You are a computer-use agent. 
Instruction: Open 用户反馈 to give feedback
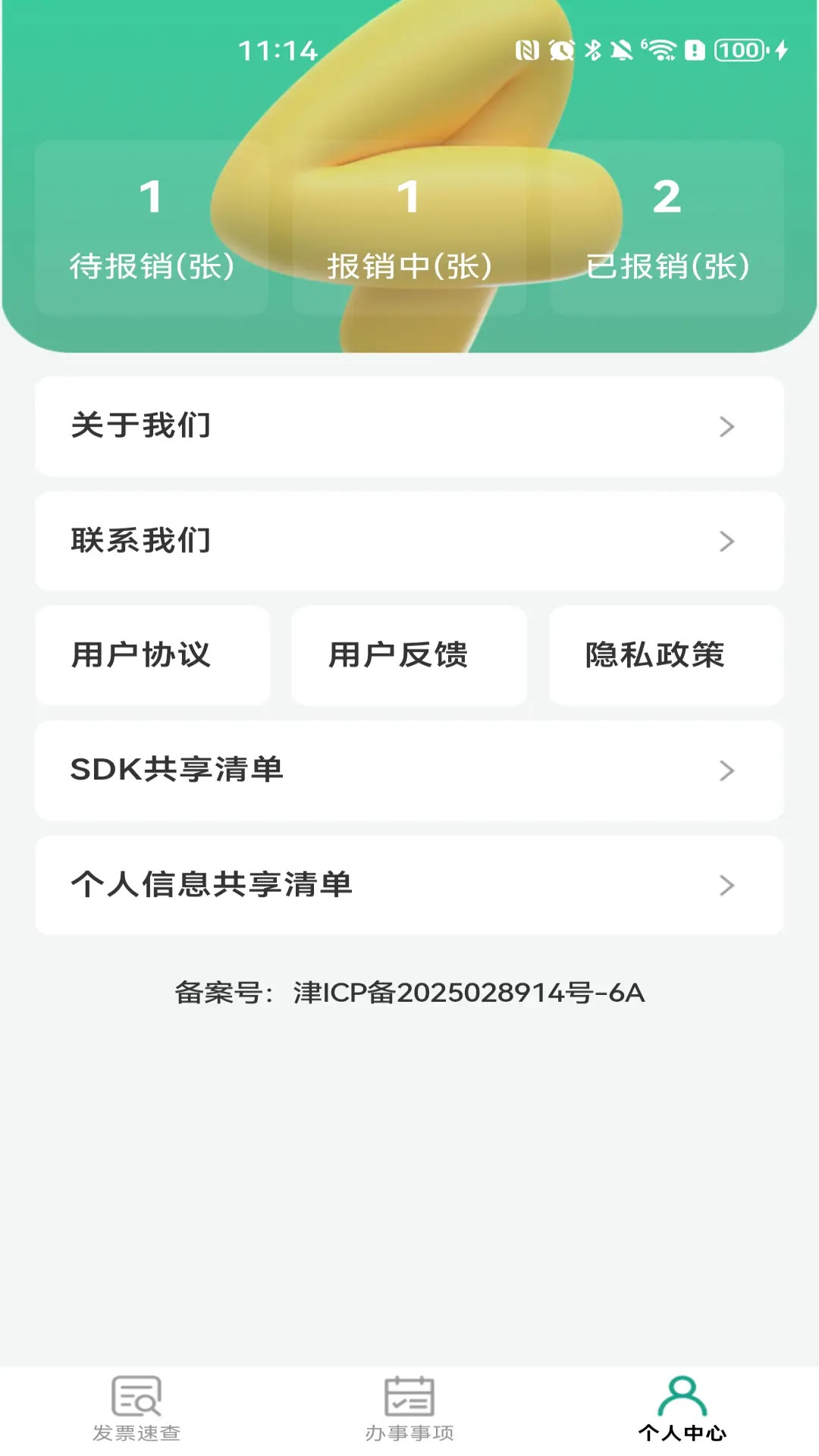pyautogui.click(x=408, y=657)
